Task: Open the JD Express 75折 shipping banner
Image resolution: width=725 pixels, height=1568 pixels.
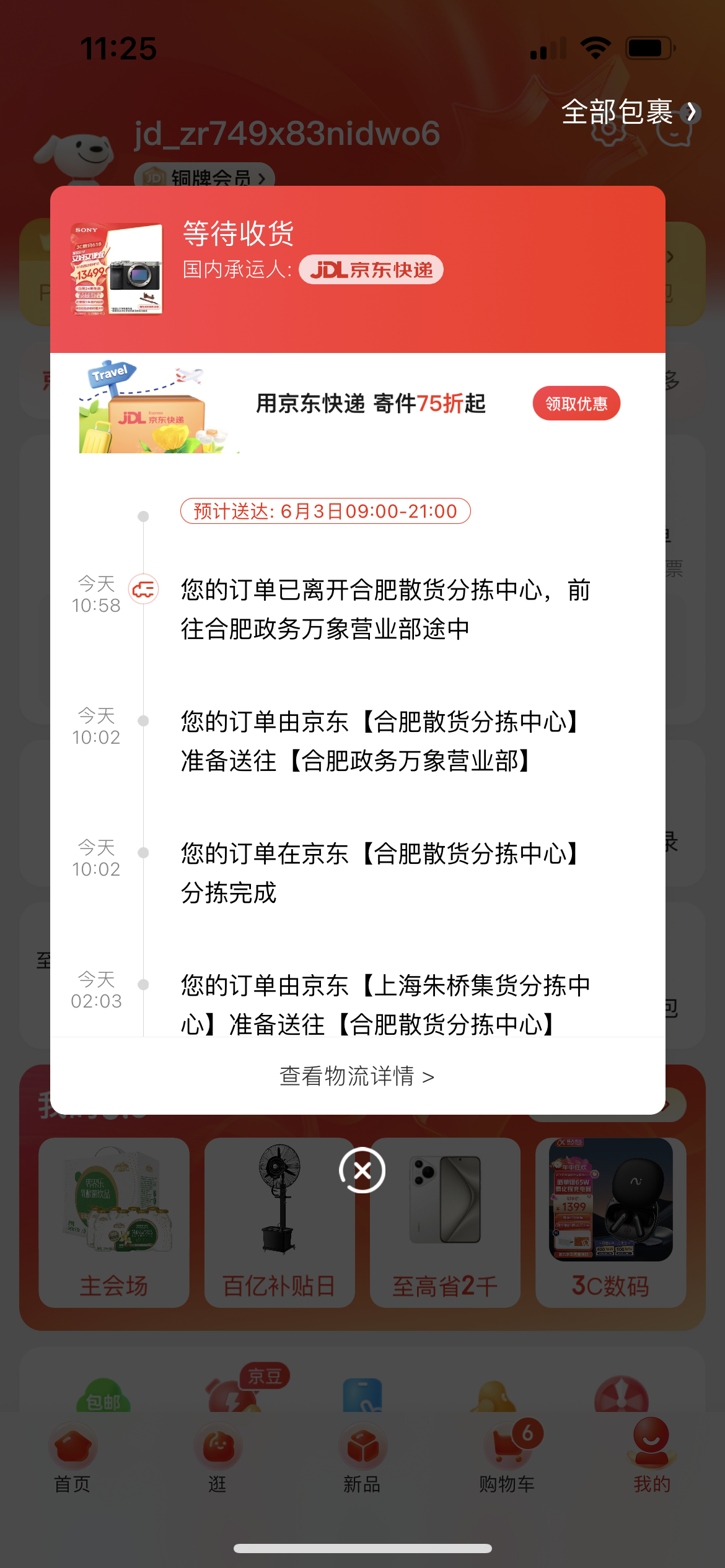Action: [358, 405]
